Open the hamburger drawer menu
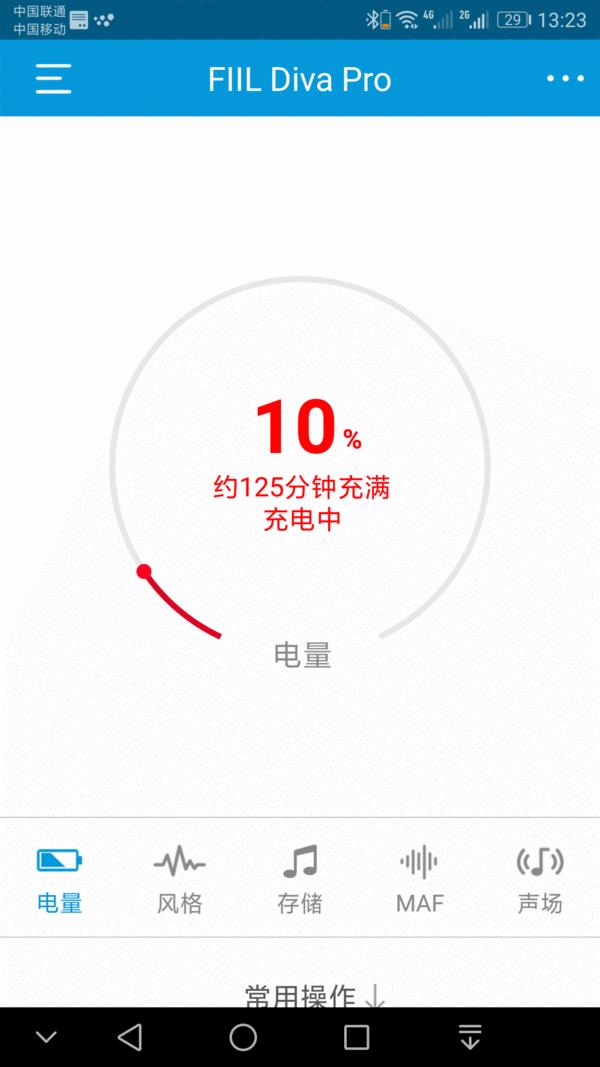The image size is (600, 1067). tap(53, 79)
